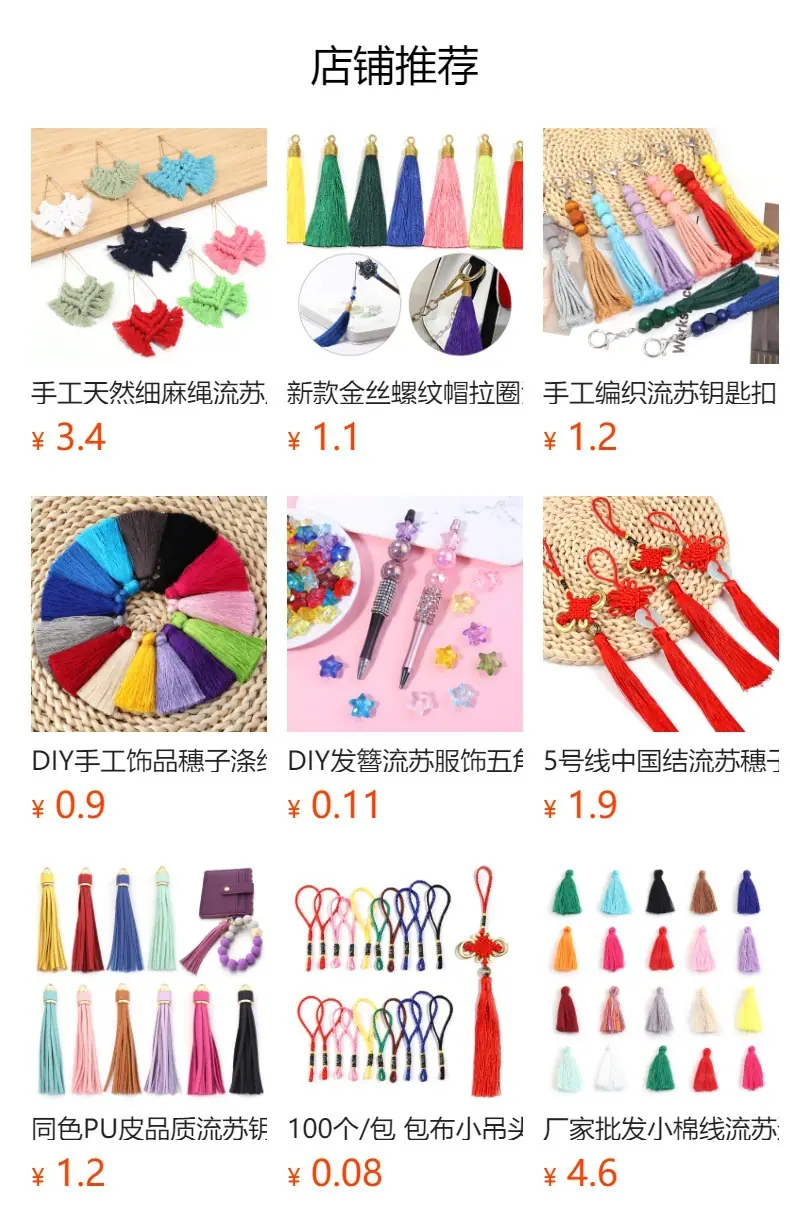The height and width of the screenshot is (1232, 790).
Task: Open the 手工天然细麻绳流苏 product card
Action: 149,292
